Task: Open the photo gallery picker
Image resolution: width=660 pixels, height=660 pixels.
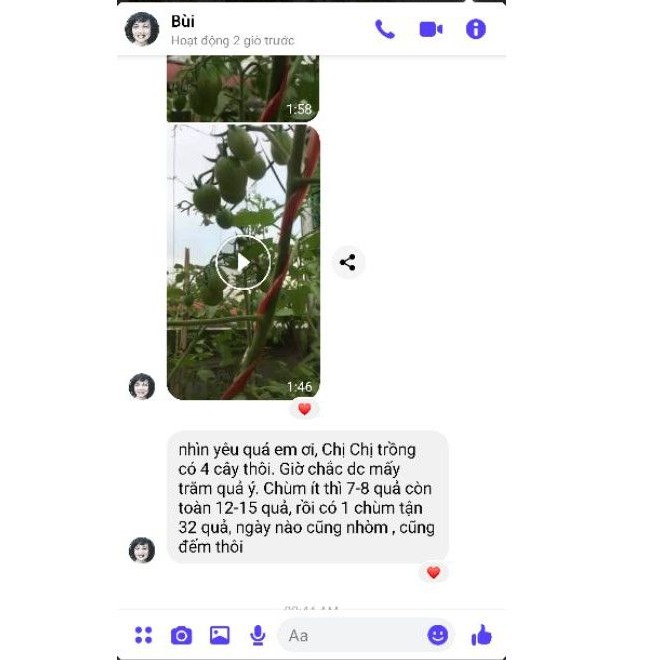Action: point(219,635)
